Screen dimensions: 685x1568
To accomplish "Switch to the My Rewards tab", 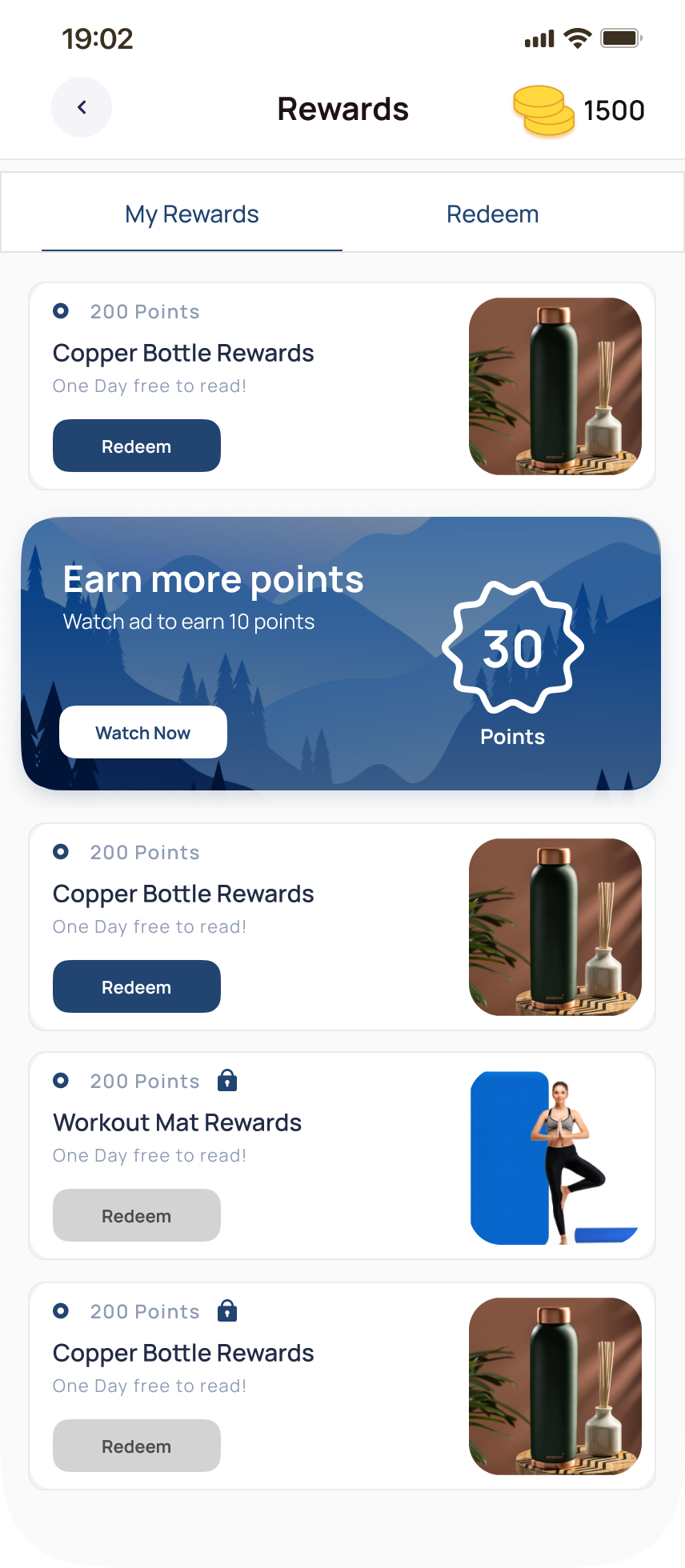I will (192, 214).
